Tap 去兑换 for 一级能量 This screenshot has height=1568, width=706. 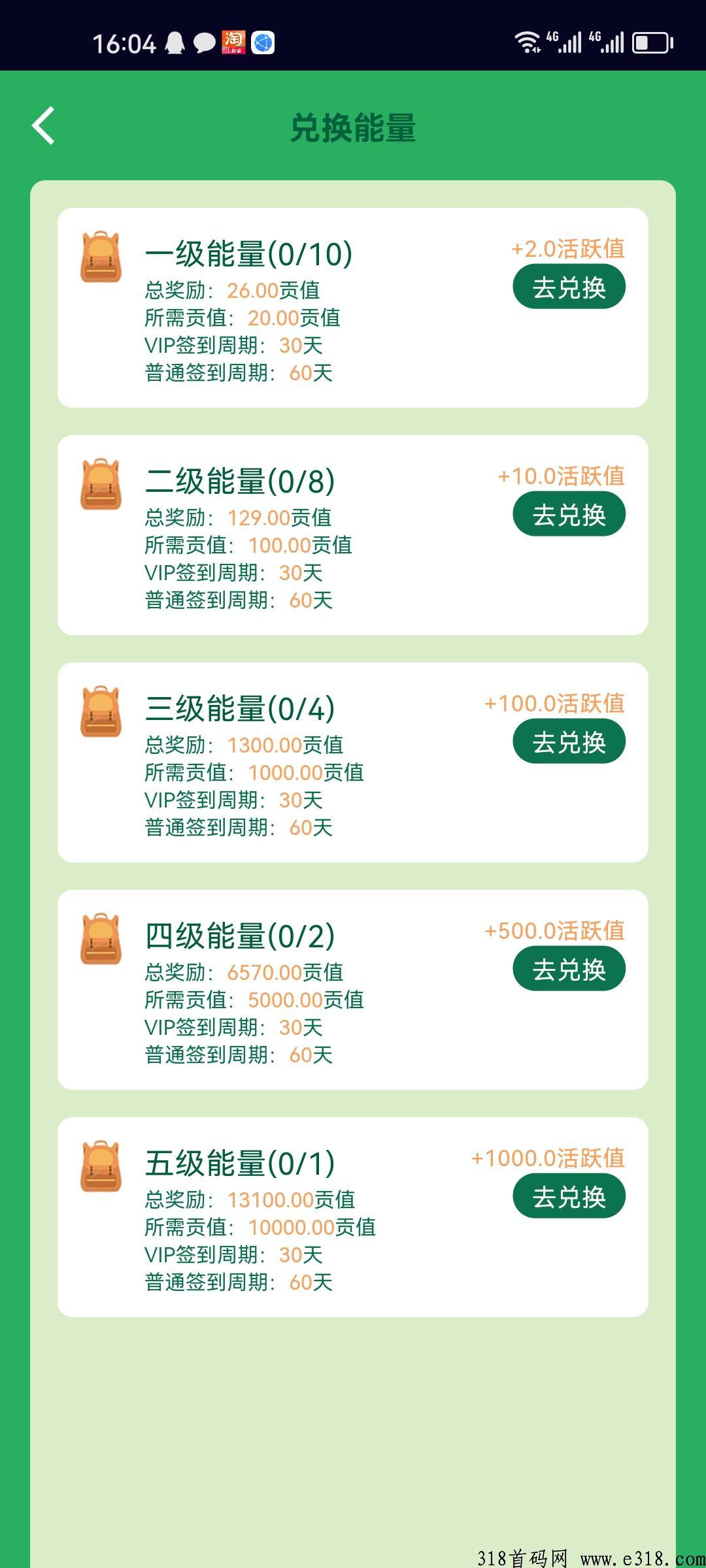click(569, 287)
